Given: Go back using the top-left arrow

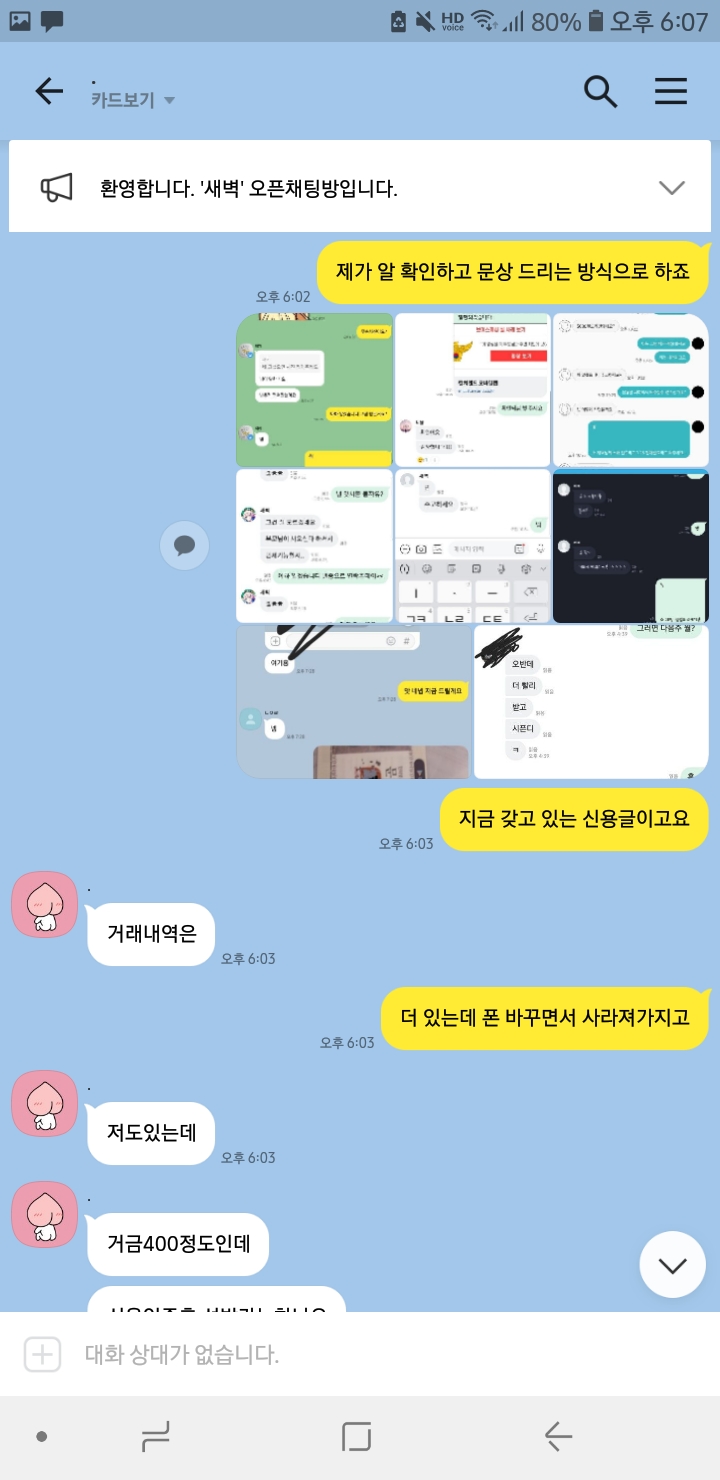Looking at the screenshot, I should 49,92.
